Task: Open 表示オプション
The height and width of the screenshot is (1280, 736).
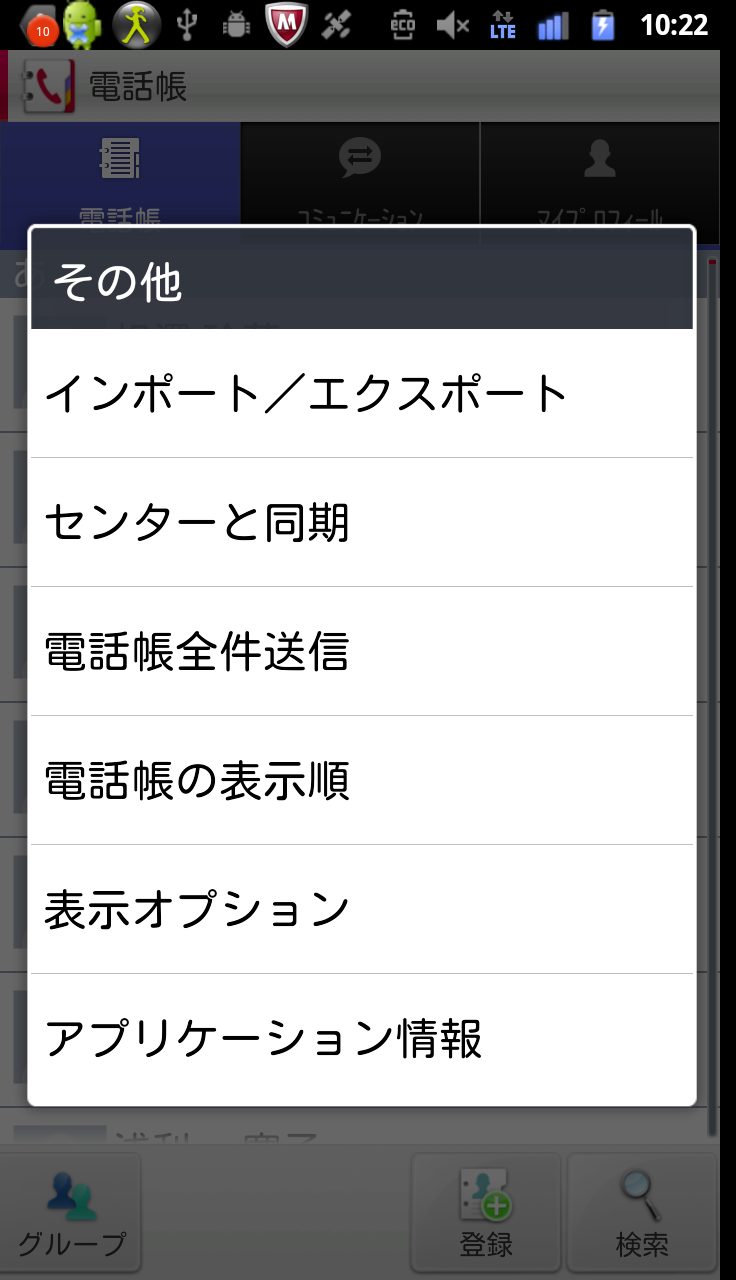Action: [362, 910]
